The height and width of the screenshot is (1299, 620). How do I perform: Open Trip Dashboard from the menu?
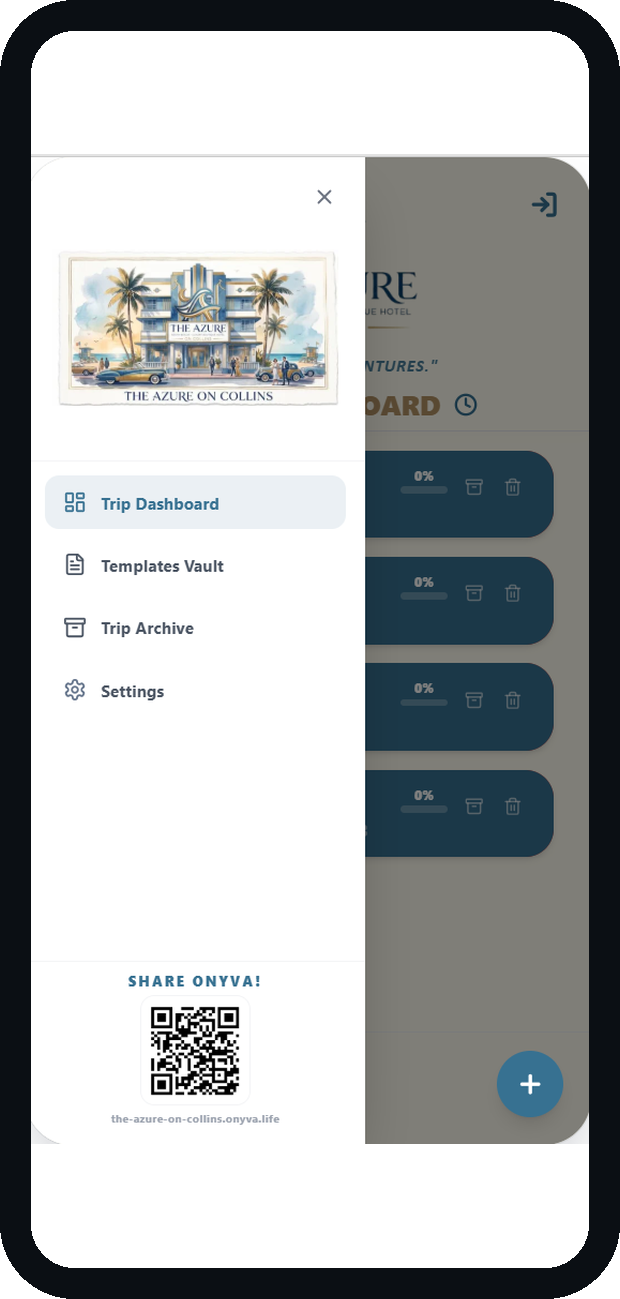pyautogui.click(x=195, y=502)
